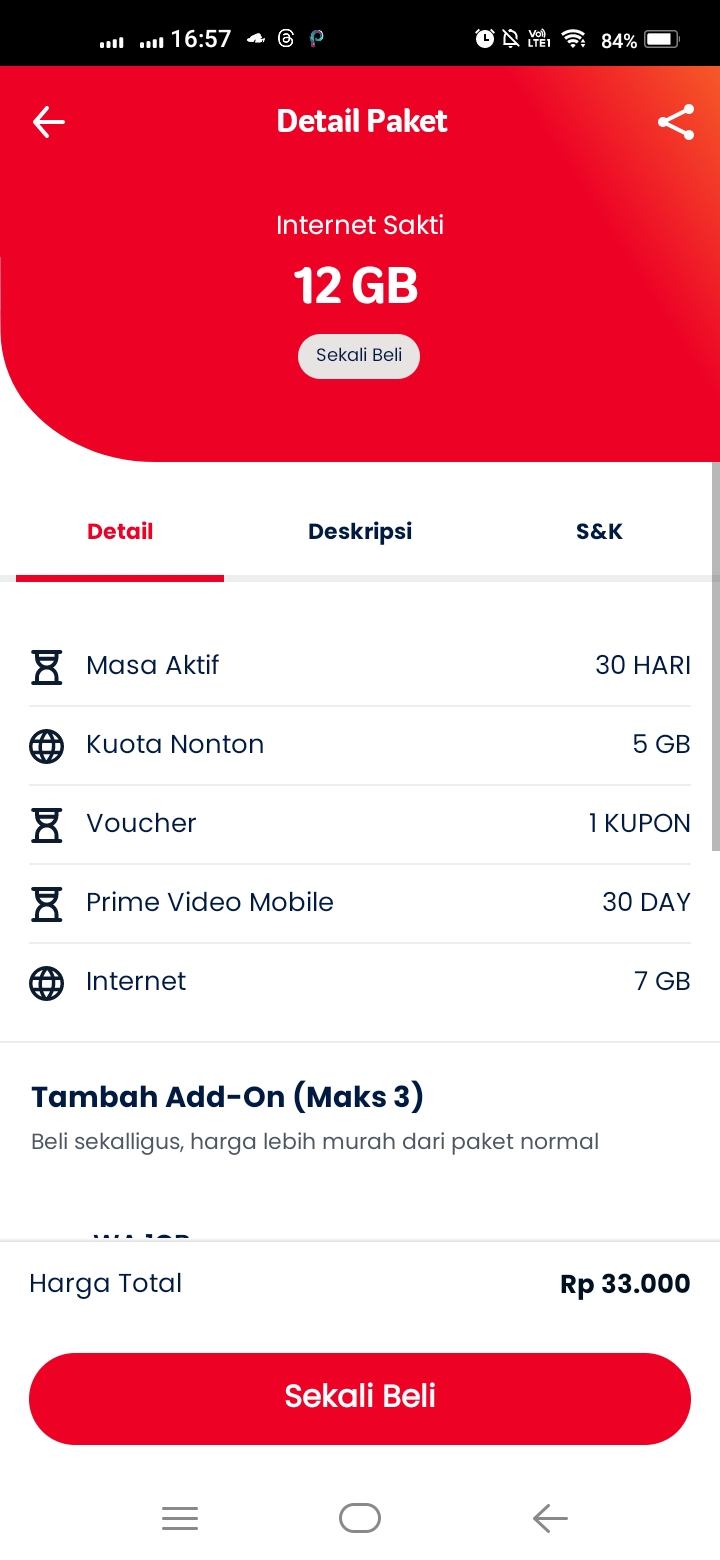
Task: Tap the system back button
Action: pyautogui.click(x=550, y=1518)
